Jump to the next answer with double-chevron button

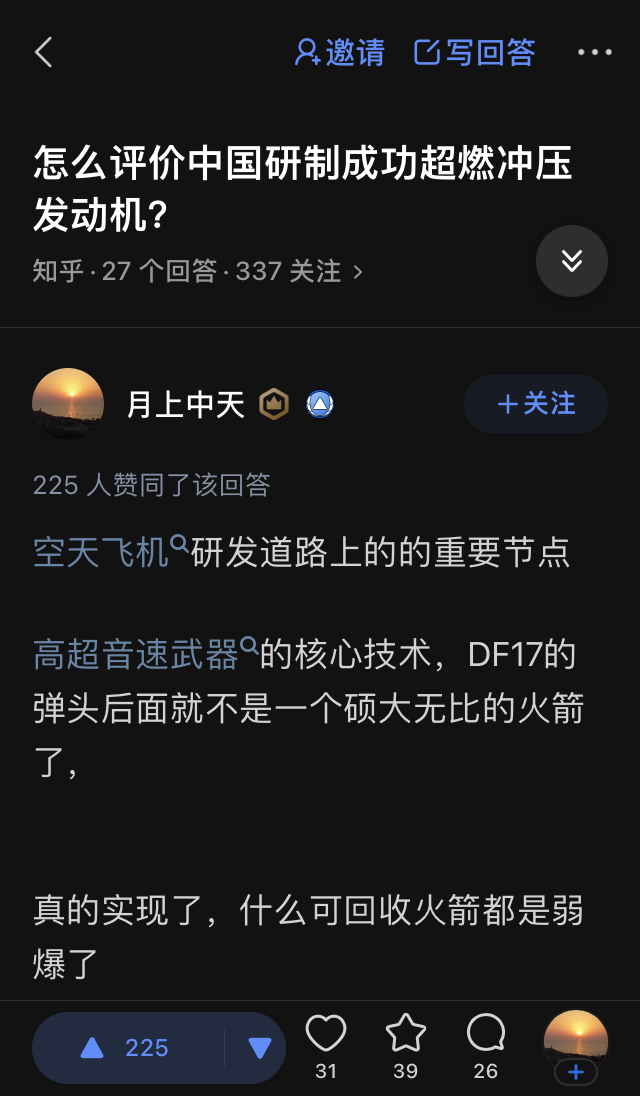click(572, 261)
